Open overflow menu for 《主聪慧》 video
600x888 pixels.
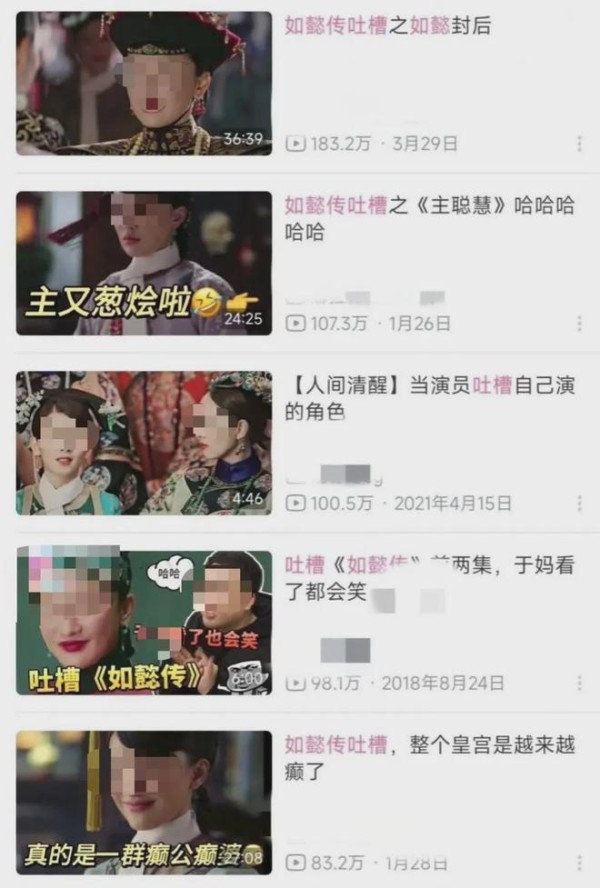(578, 324)
